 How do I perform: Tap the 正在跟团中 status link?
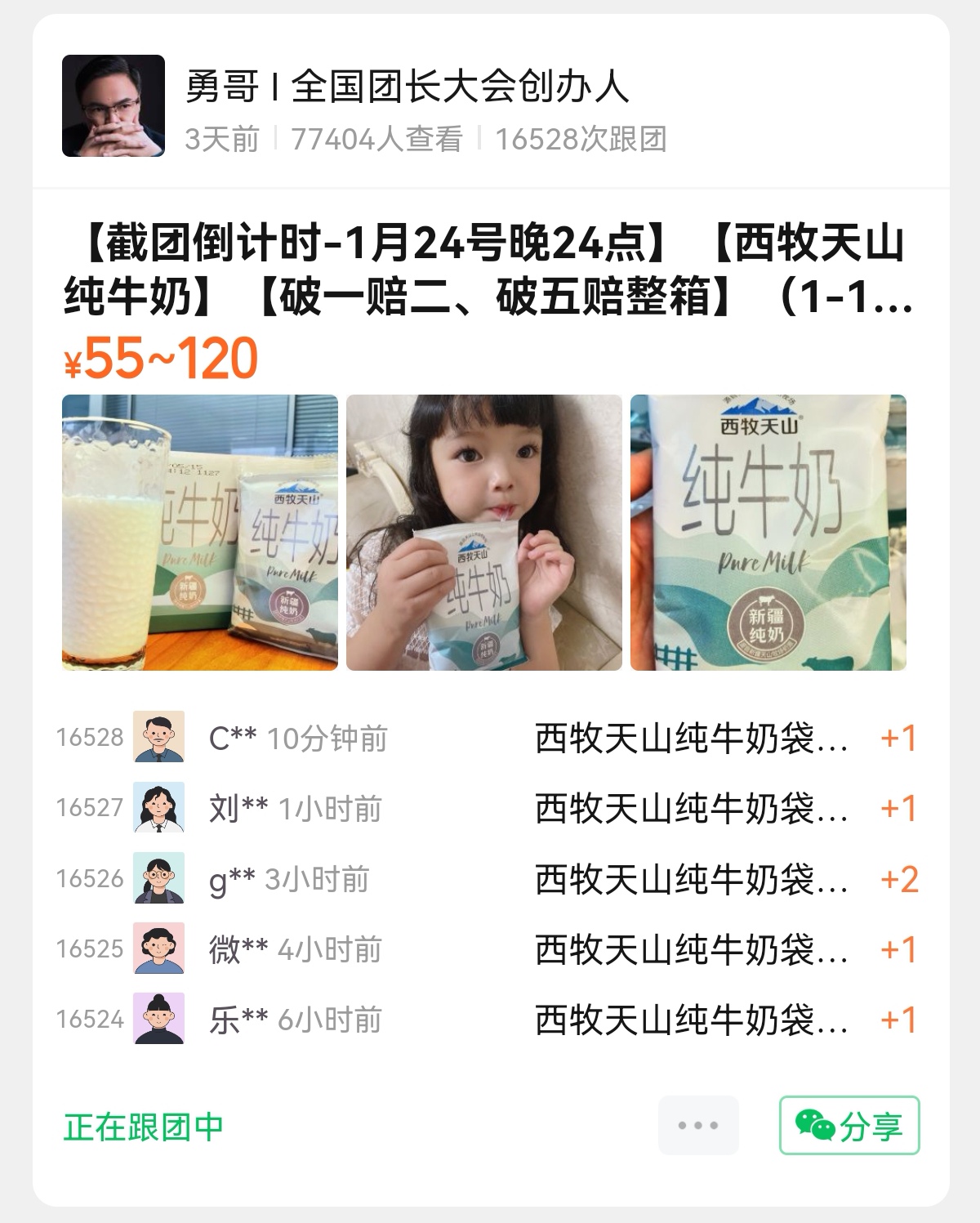pos(144,1127)
